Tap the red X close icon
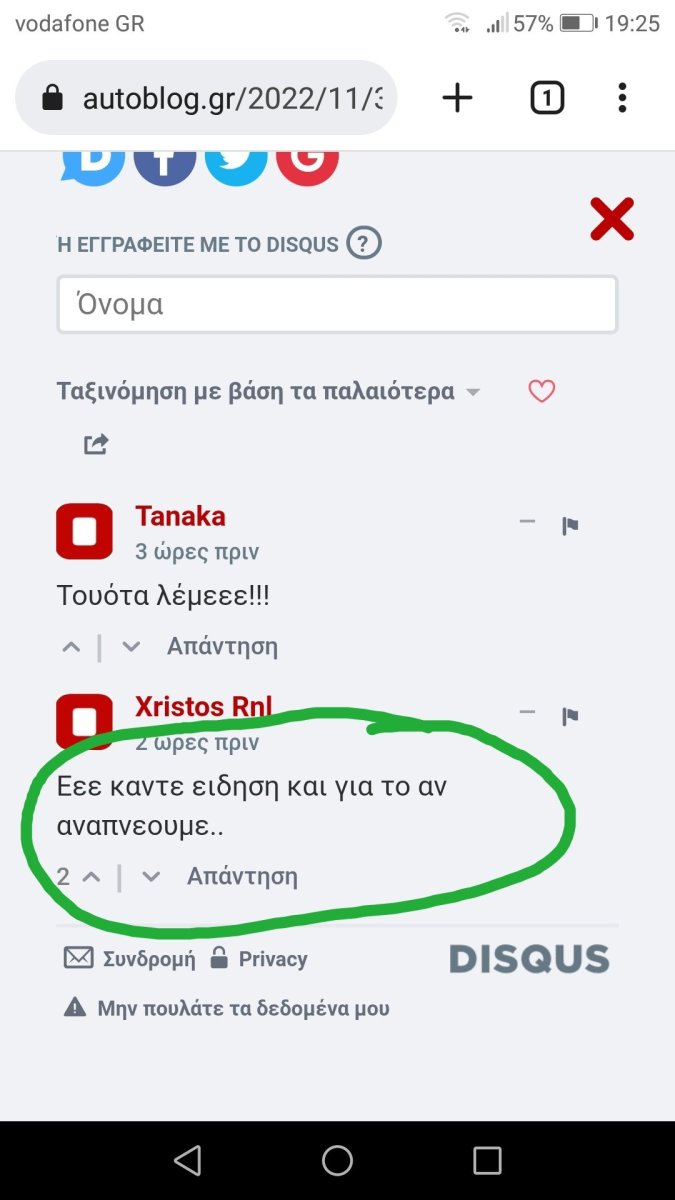This screenshot has width=675, height=1200. (x=612, y=219)
